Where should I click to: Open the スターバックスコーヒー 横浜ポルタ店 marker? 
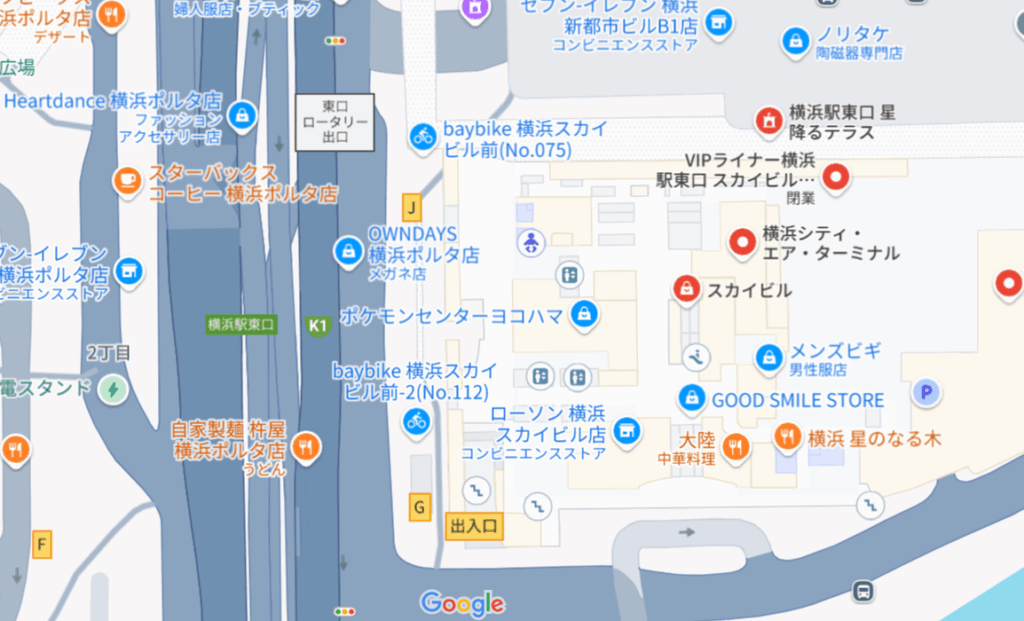click(126, 179)
